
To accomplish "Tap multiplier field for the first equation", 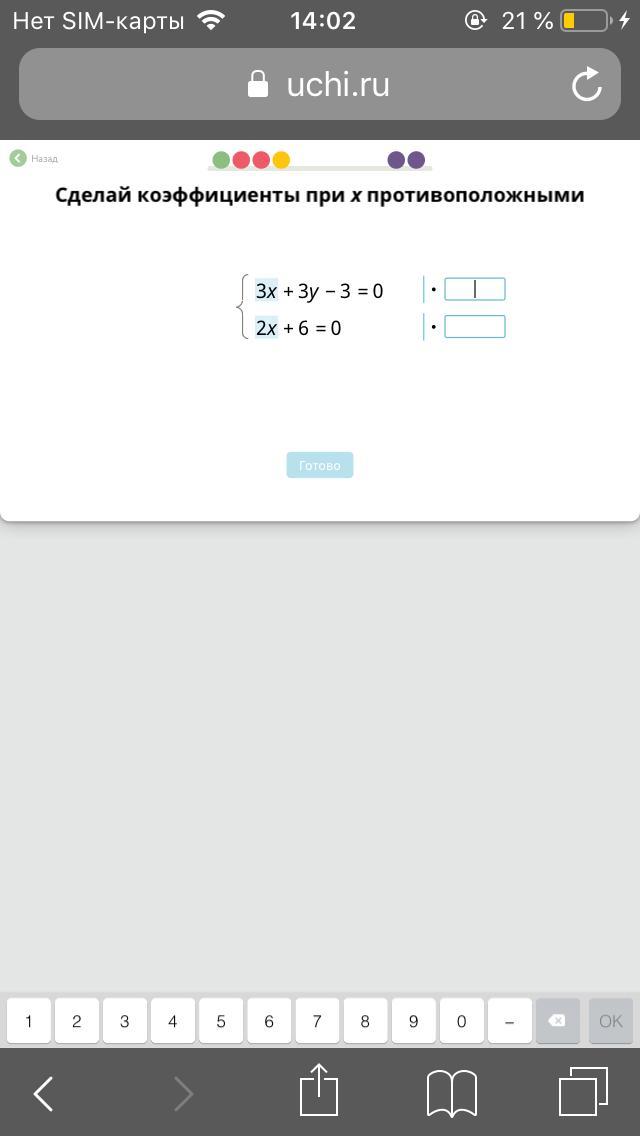I will coord(475,290).
